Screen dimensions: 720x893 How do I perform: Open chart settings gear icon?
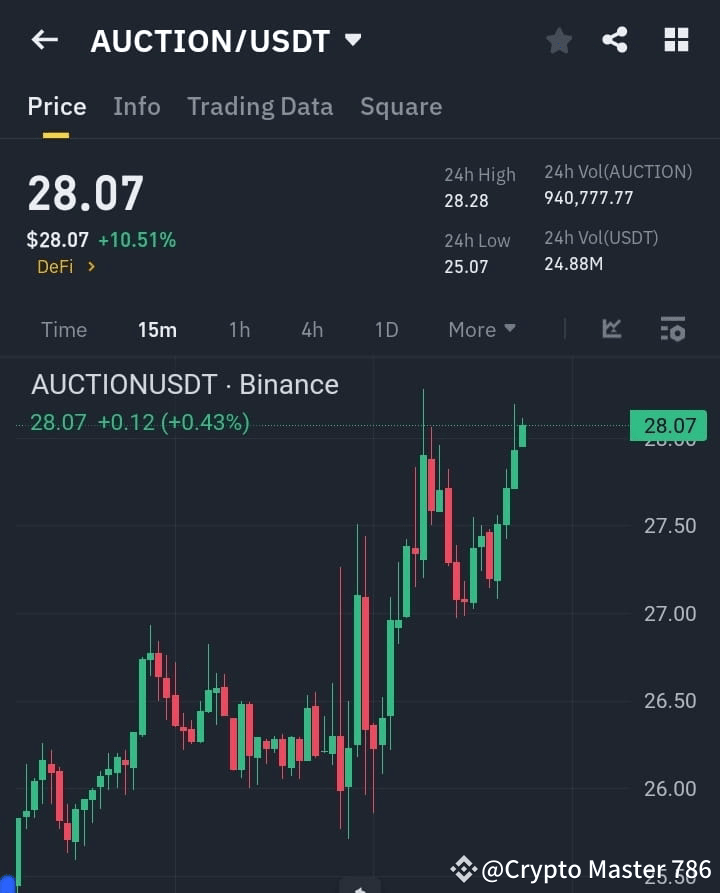tap(671, 329)
